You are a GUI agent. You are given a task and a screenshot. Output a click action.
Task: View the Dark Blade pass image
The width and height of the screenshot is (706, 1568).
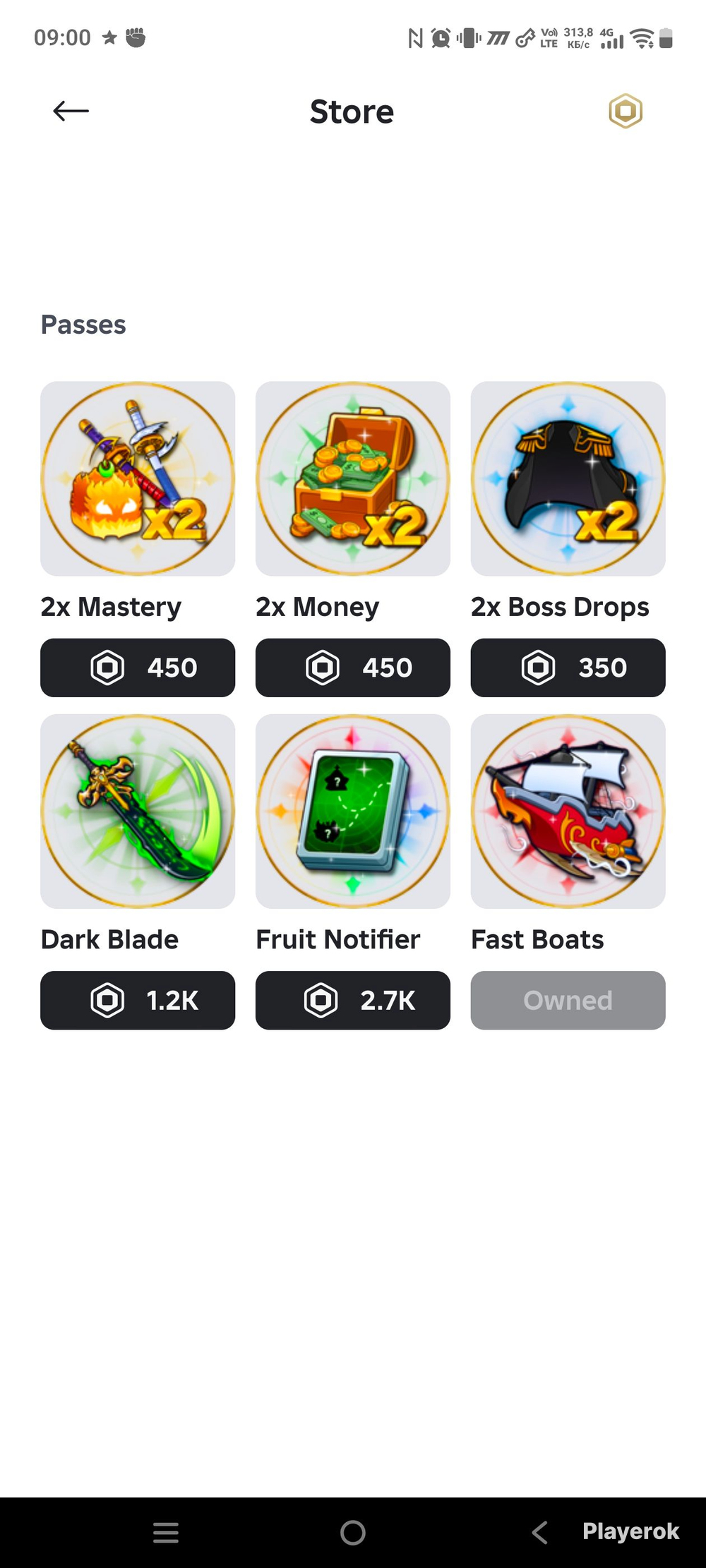pyautogui.click(x=138, y=811)
